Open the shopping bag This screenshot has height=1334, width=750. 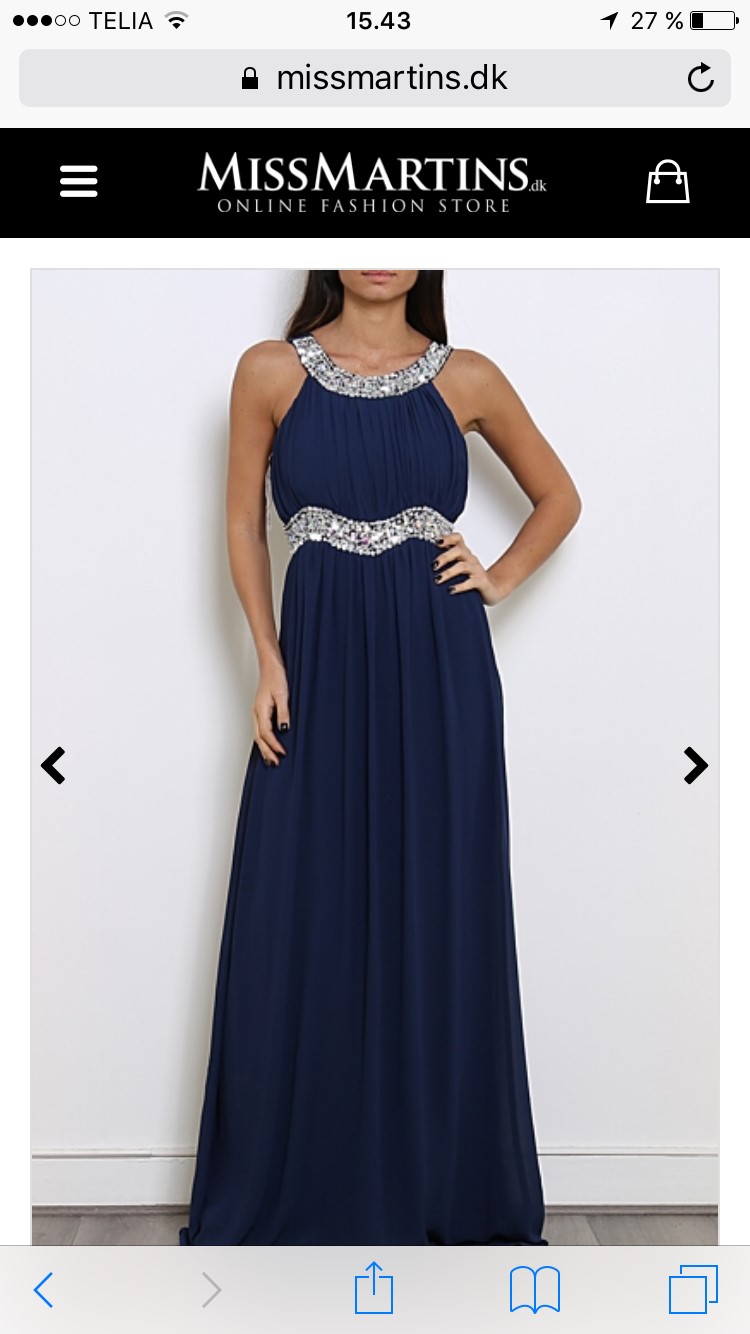(x=667, y=182)
